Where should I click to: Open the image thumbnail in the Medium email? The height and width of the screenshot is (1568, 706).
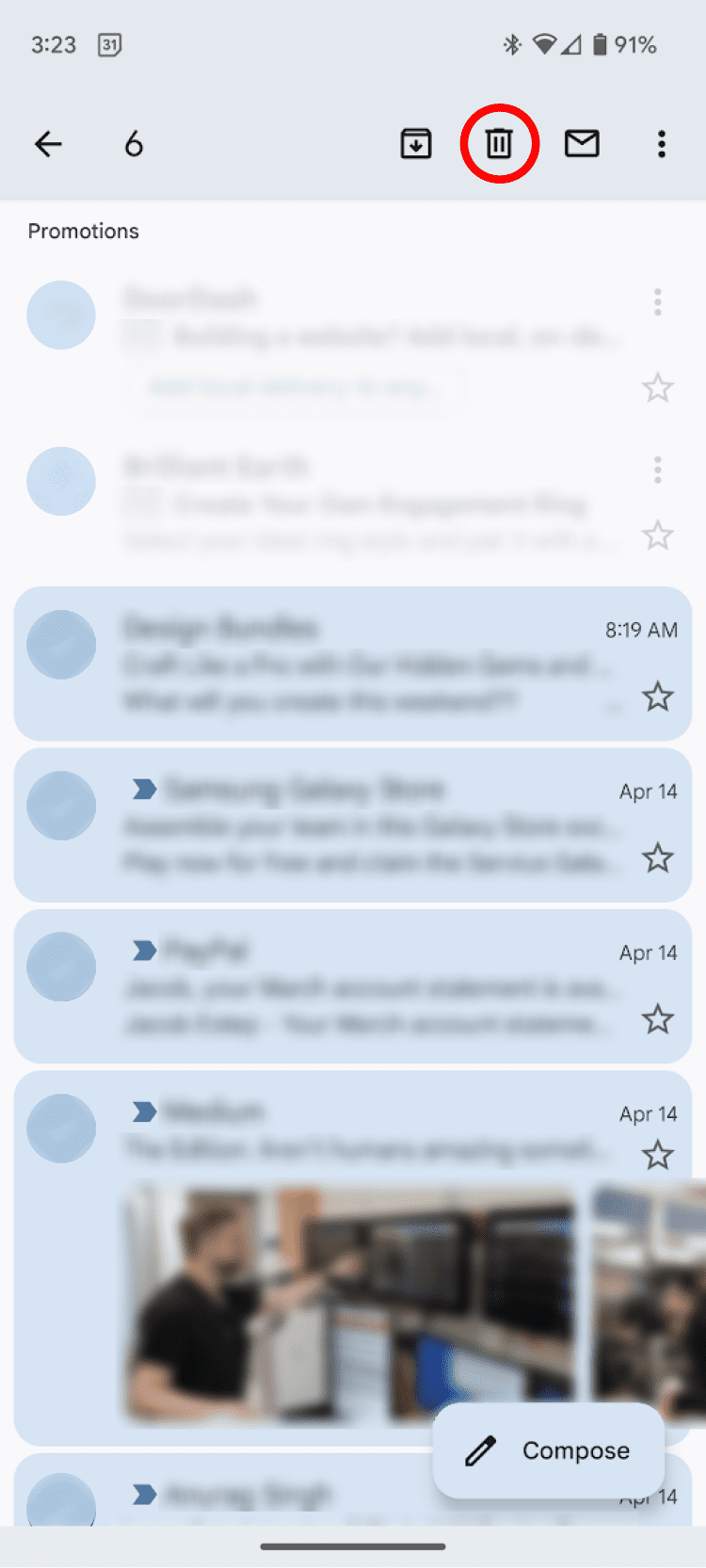pyautogui.click(x=353, y=1304)
